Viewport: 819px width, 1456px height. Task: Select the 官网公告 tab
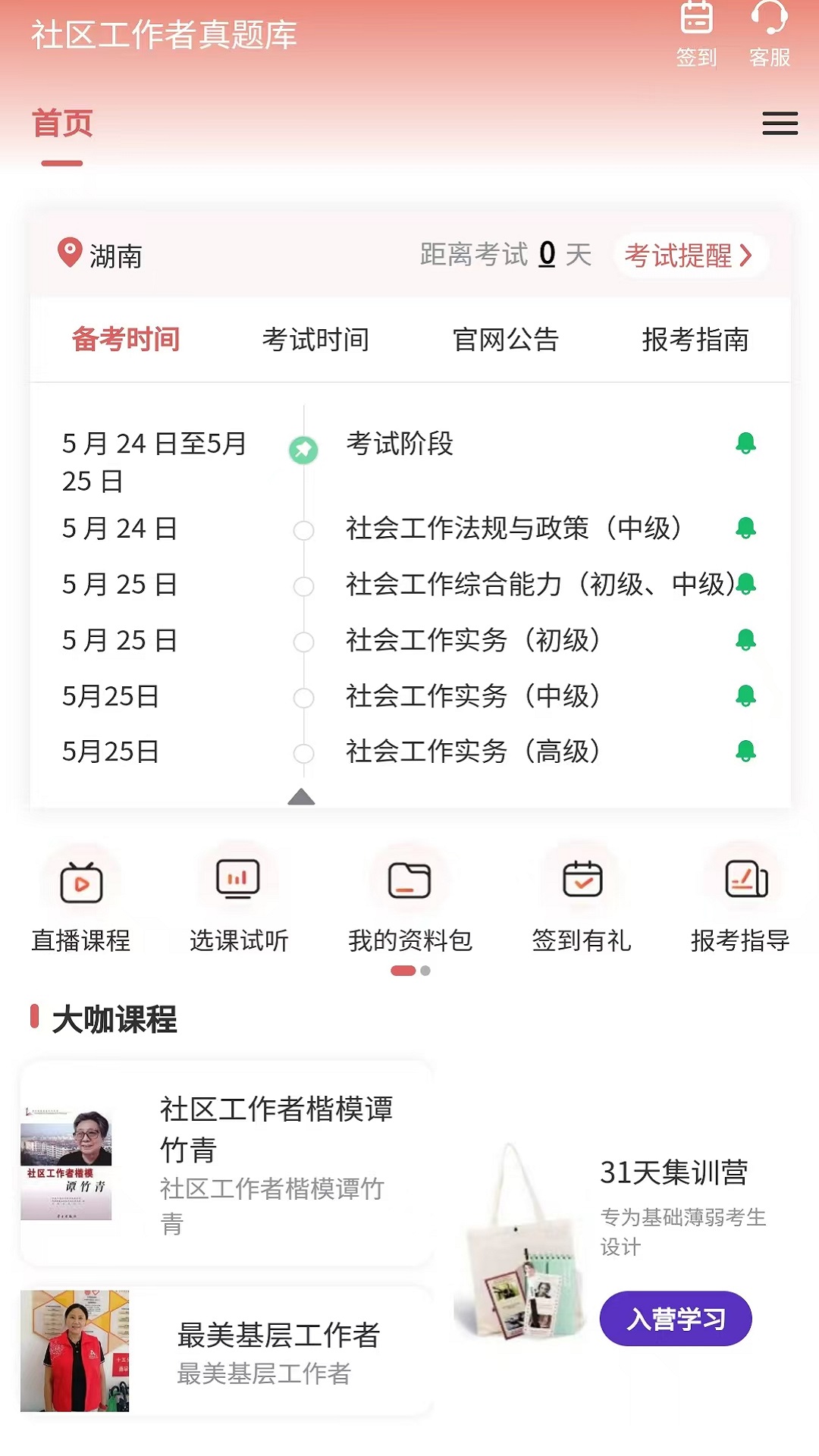point(504,340)
